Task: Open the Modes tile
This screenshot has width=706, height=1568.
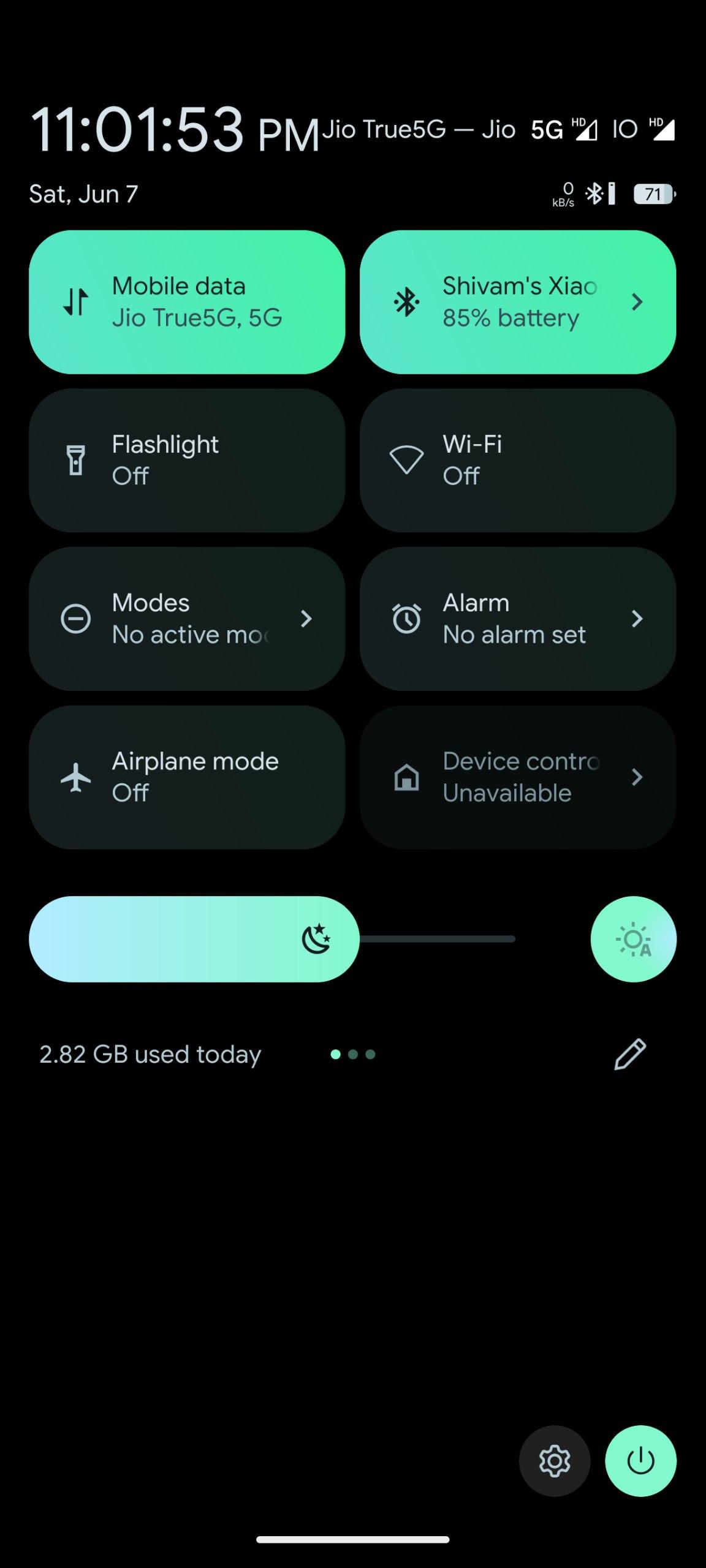Action: [x=187, y=619]
